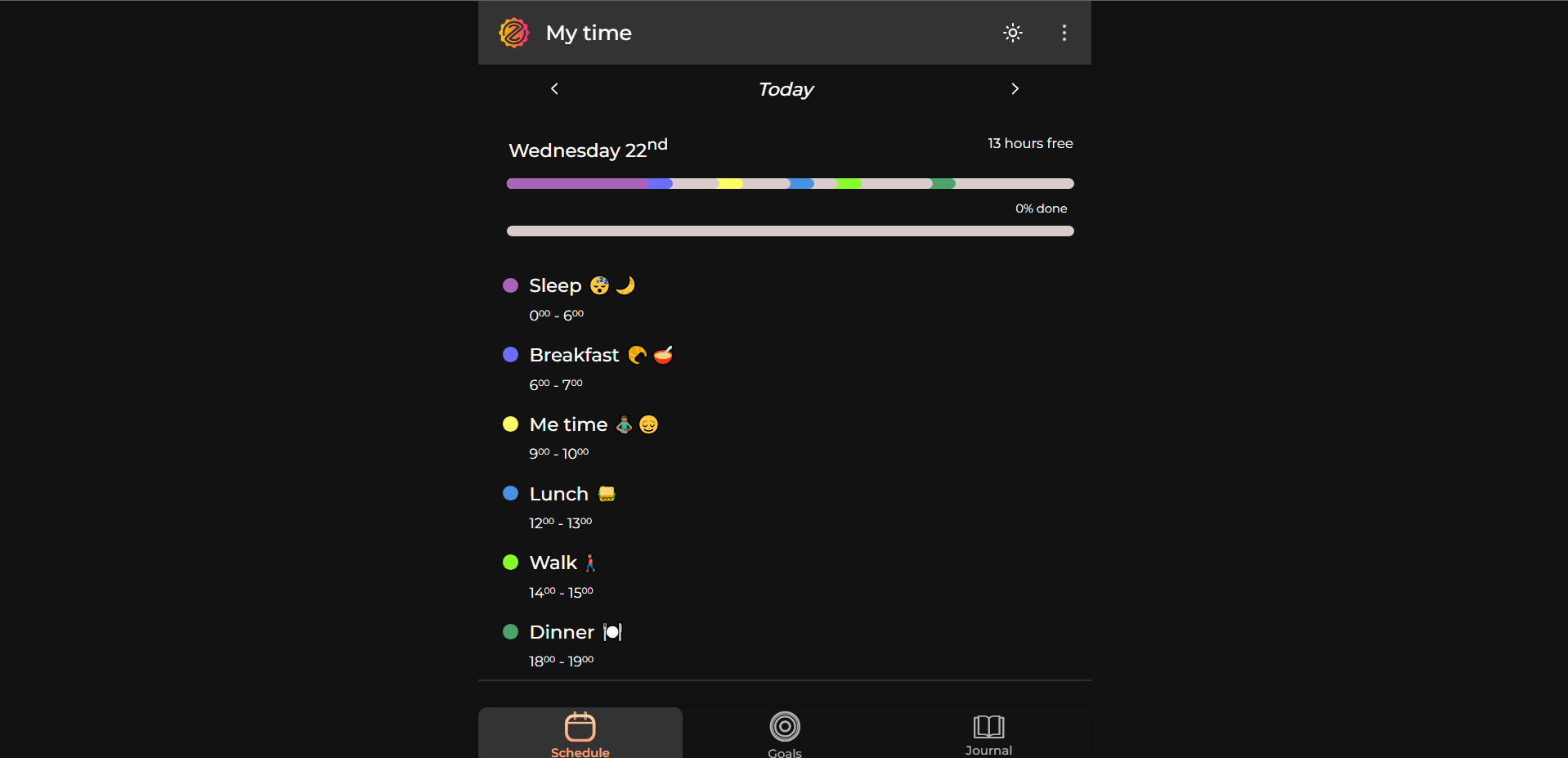Open the Dinner schedule entry
This screenshot has width=1568, height=758.
(x=562, y=633)
